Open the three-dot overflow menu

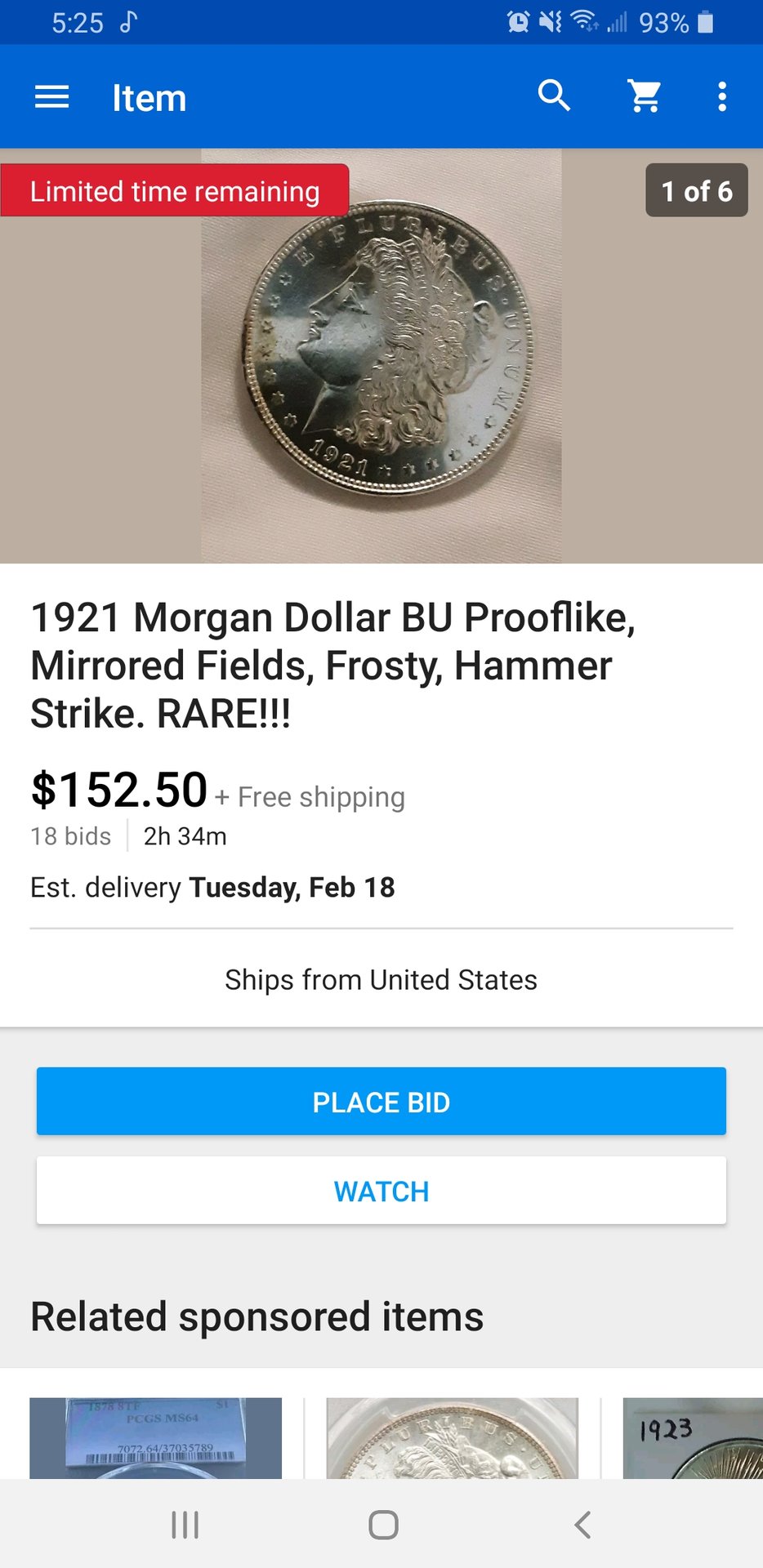[721, 96]
